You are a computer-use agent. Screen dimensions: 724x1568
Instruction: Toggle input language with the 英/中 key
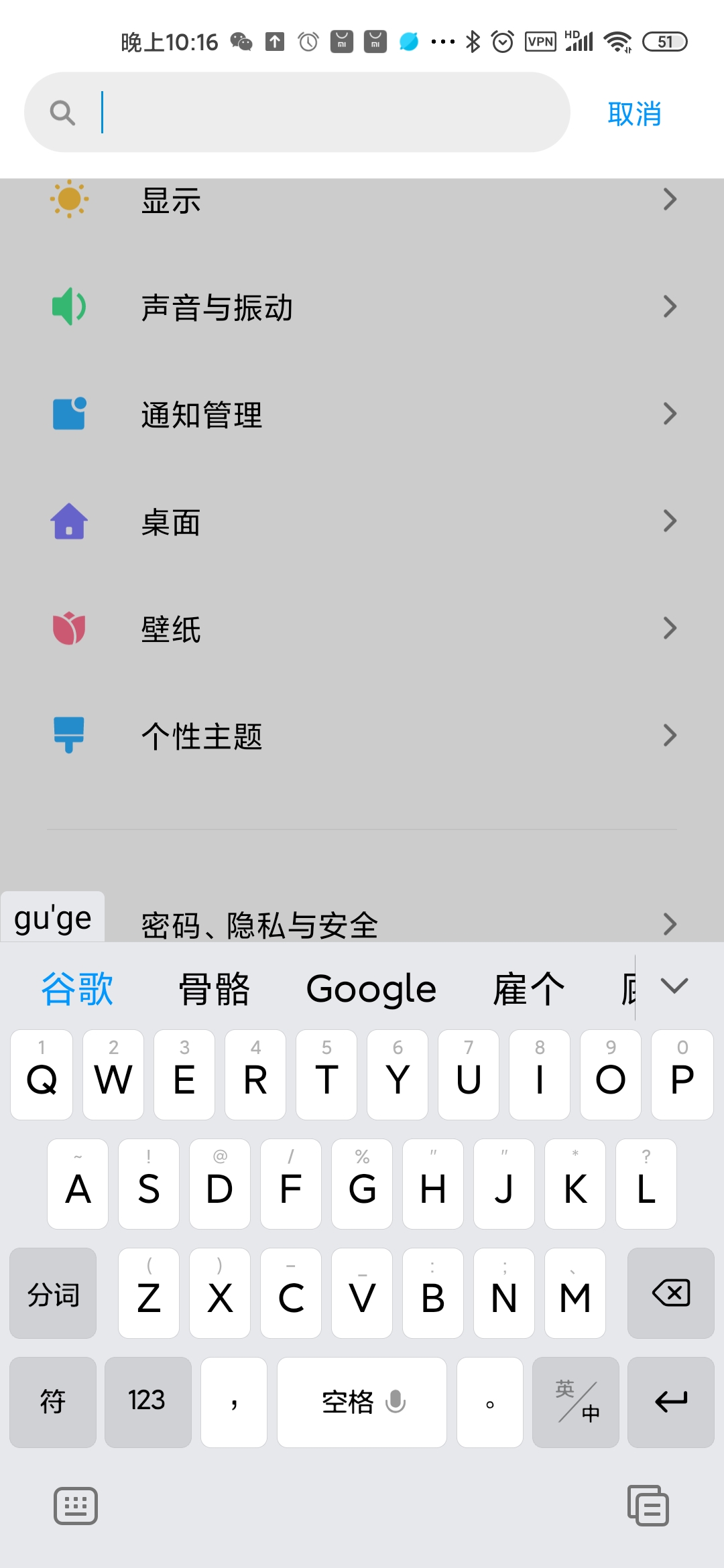(575, 1402)
